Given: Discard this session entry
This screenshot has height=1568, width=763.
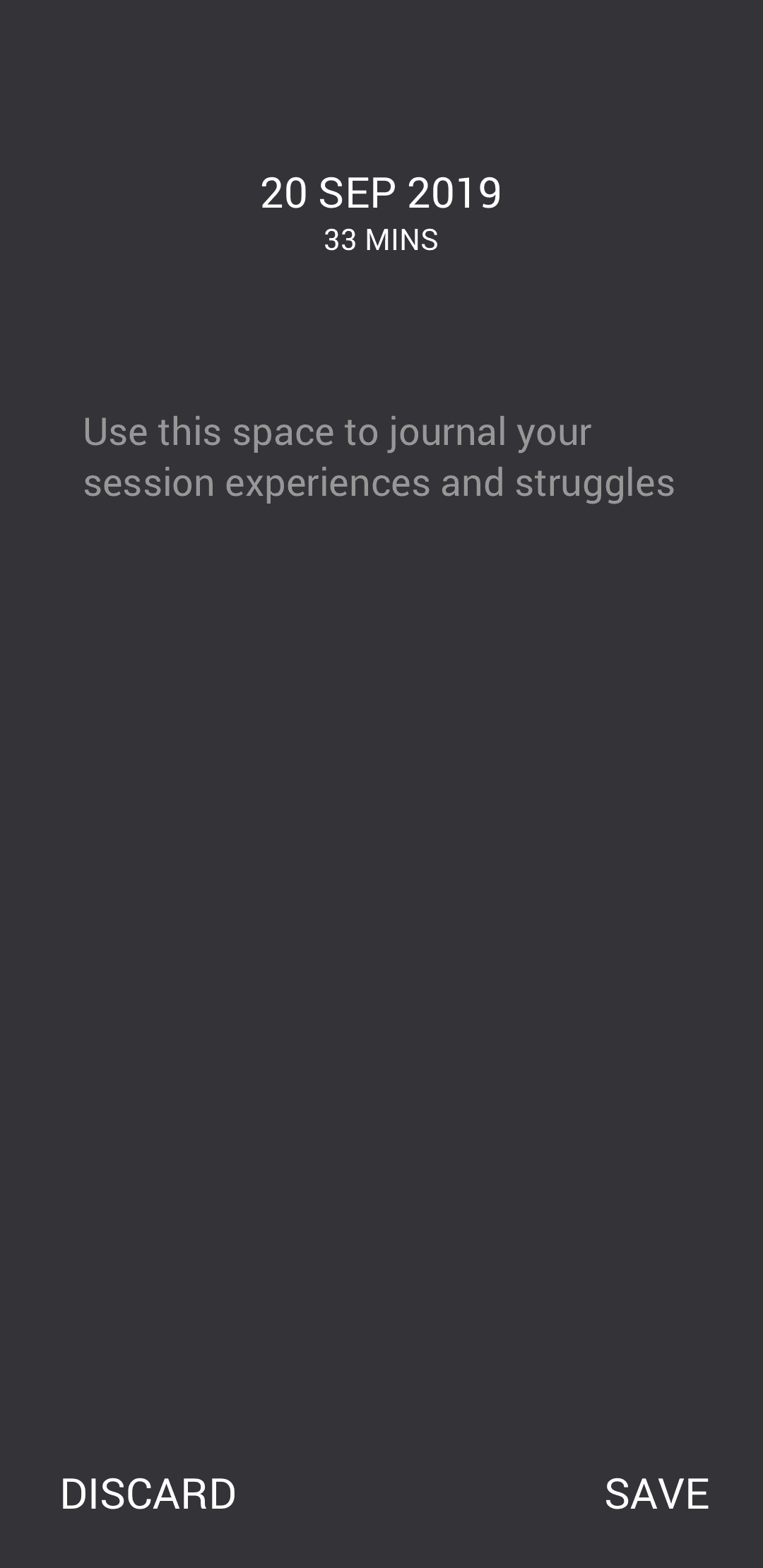Looking at the screenshot, I should pyautogui.click(x=148, y=1494).
